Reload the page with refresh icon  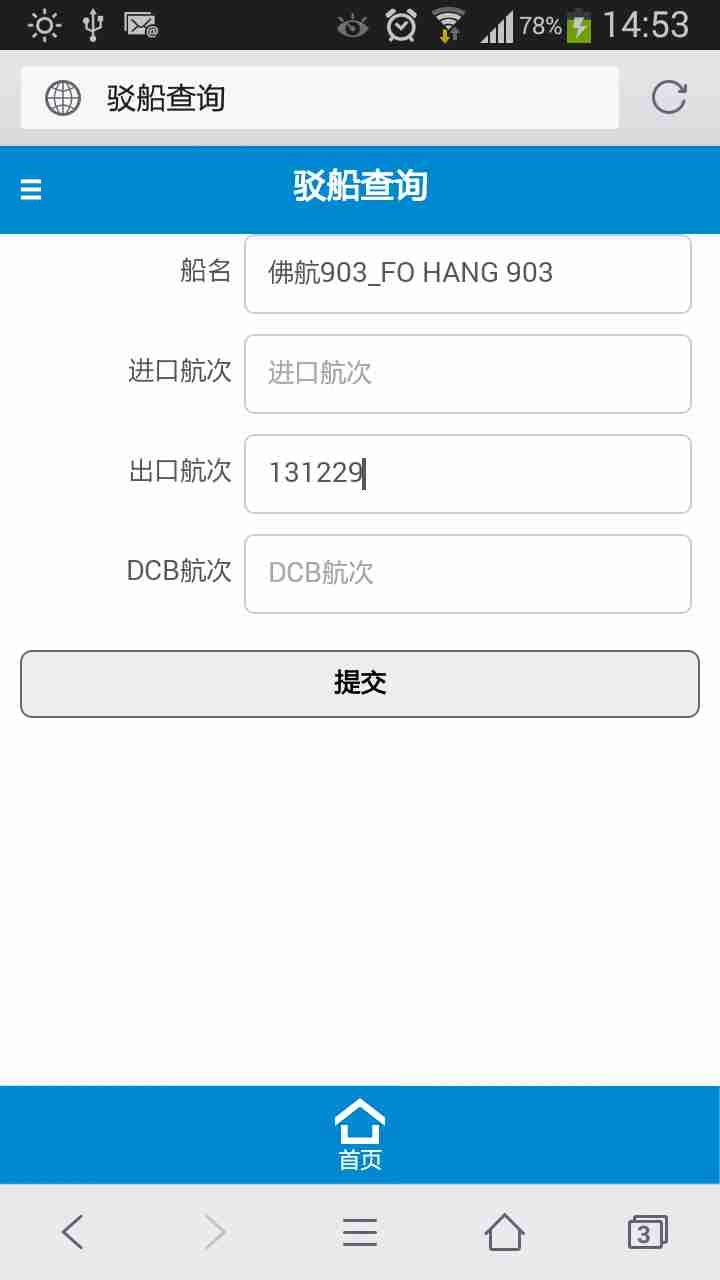pos(669,98)
